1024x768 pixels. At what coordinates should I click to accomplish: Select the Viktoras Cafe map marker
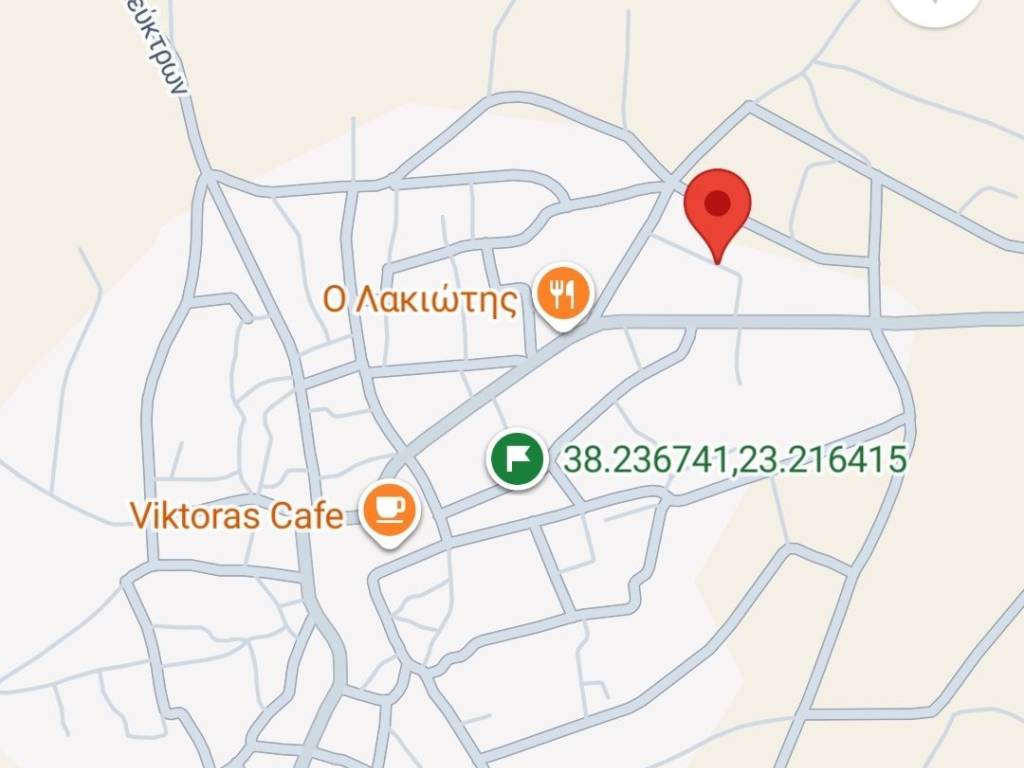coord(391,510)
